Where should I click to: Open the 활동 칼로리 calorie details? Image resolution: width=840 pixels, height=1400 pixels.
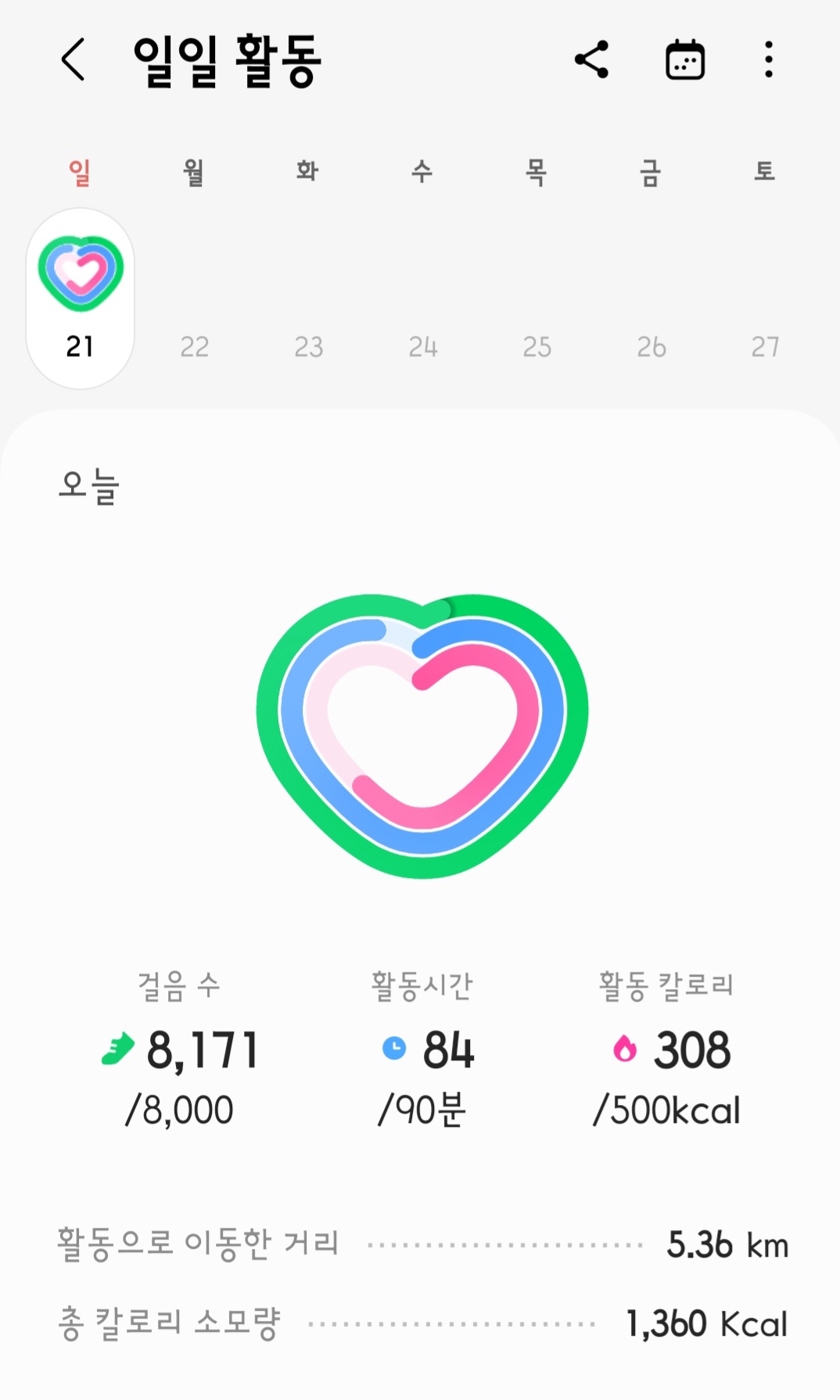coord(666,1049)
